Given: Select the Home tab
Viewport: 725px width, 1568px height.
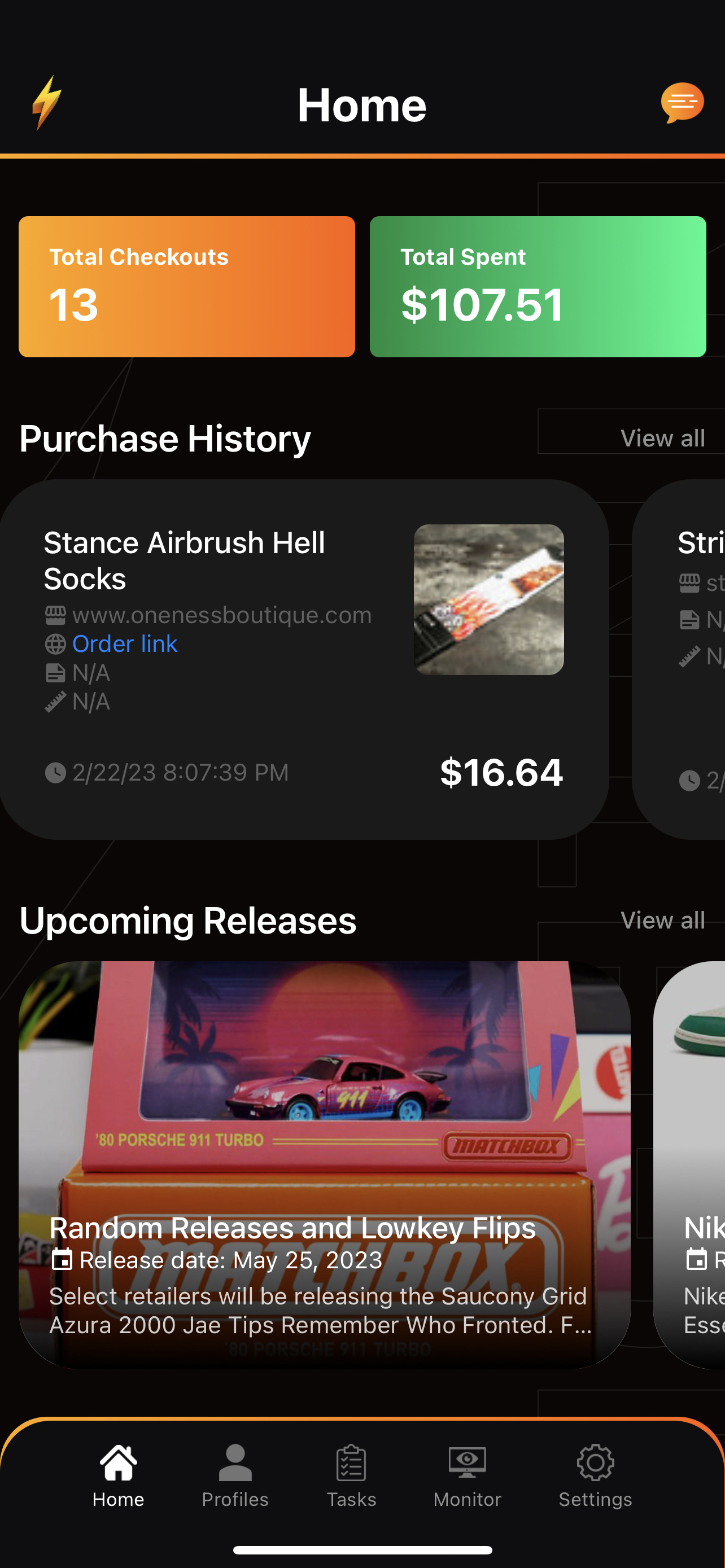Looking at the screenshot, I should (x=118, y=1475).
